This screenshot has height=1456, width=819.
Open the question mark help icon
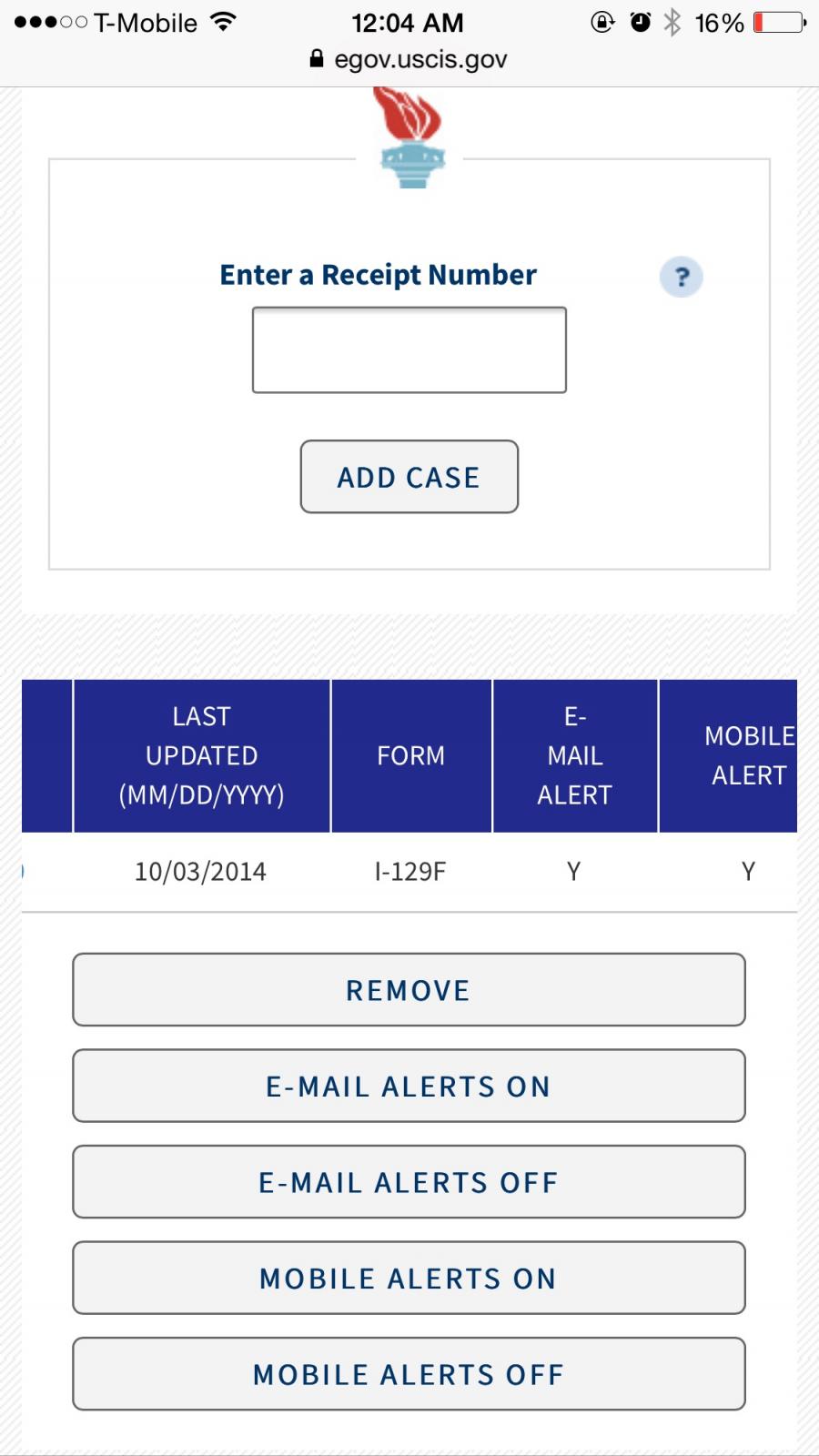[682, 277]
